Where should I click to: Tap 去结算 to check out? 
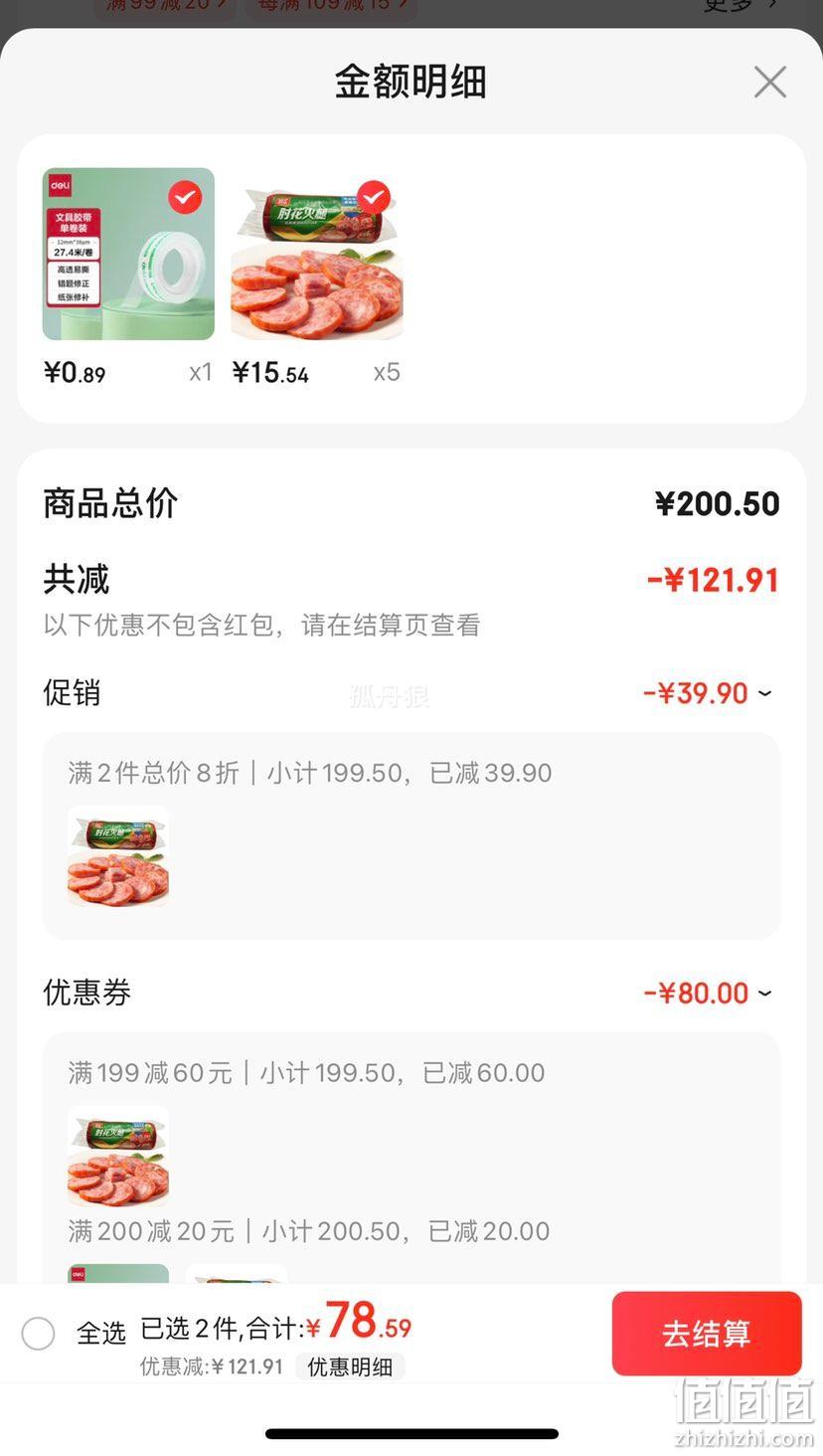707,1333
